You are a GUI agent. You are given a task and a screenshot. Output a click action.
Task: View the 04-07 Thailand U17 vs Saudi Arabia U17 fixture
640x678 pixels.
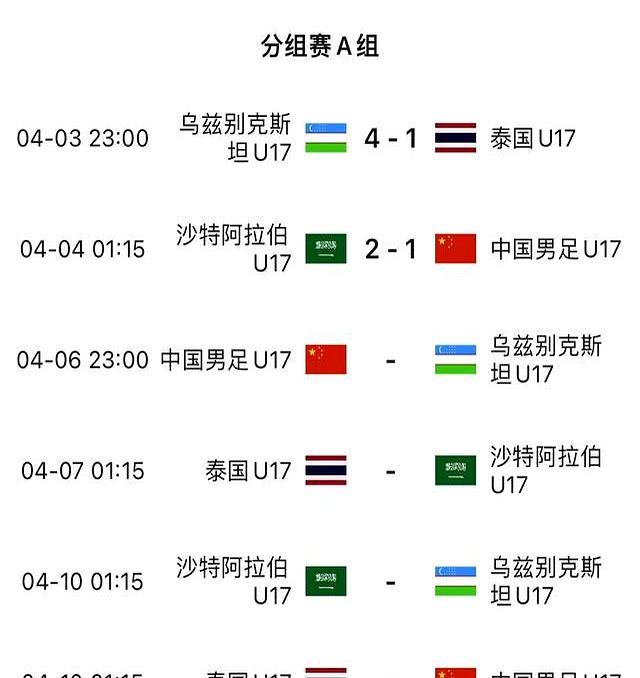point(390,471)
